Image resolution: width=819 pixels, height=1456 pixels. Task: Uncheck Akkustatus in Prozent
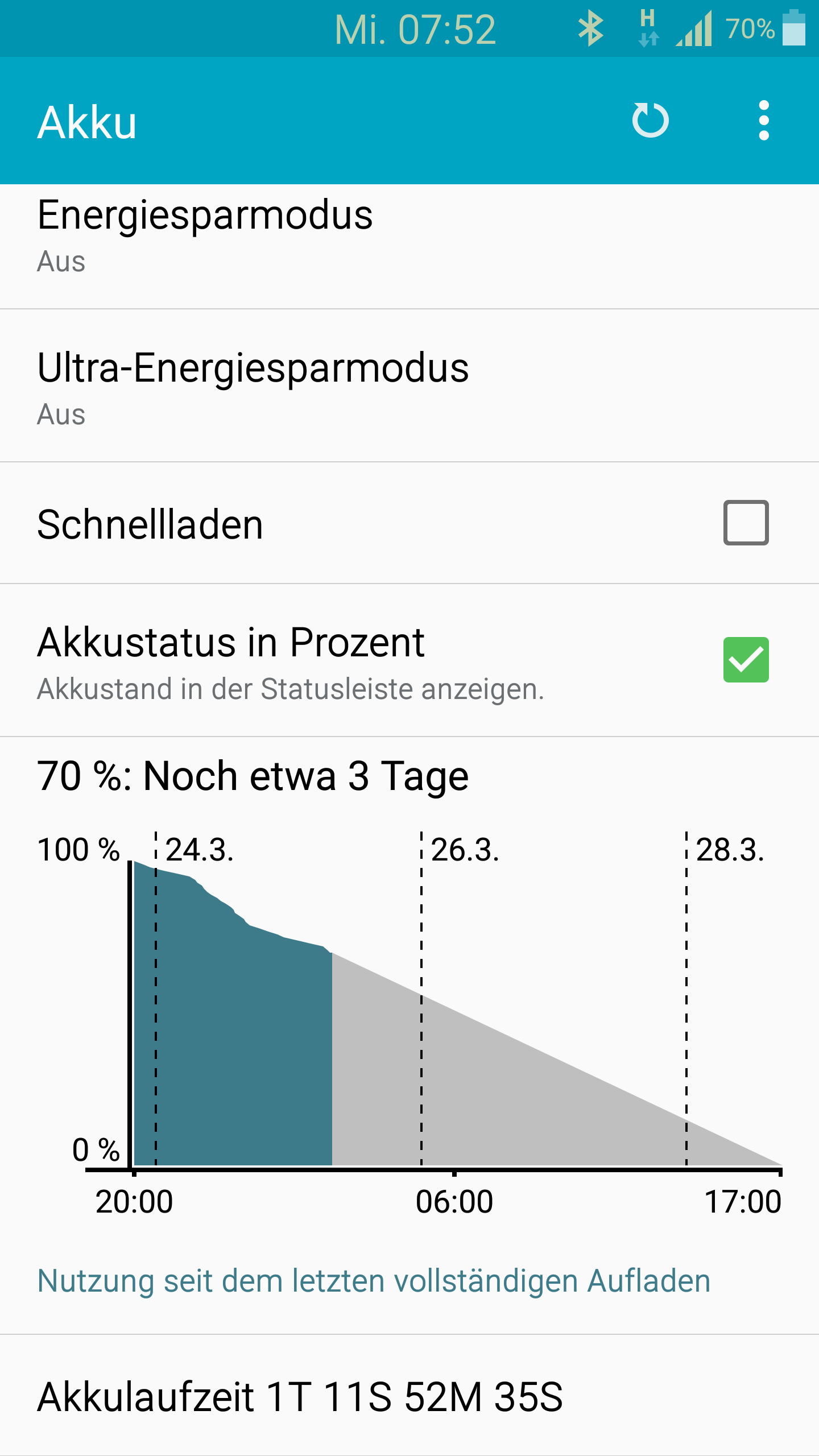click(746, 660)
